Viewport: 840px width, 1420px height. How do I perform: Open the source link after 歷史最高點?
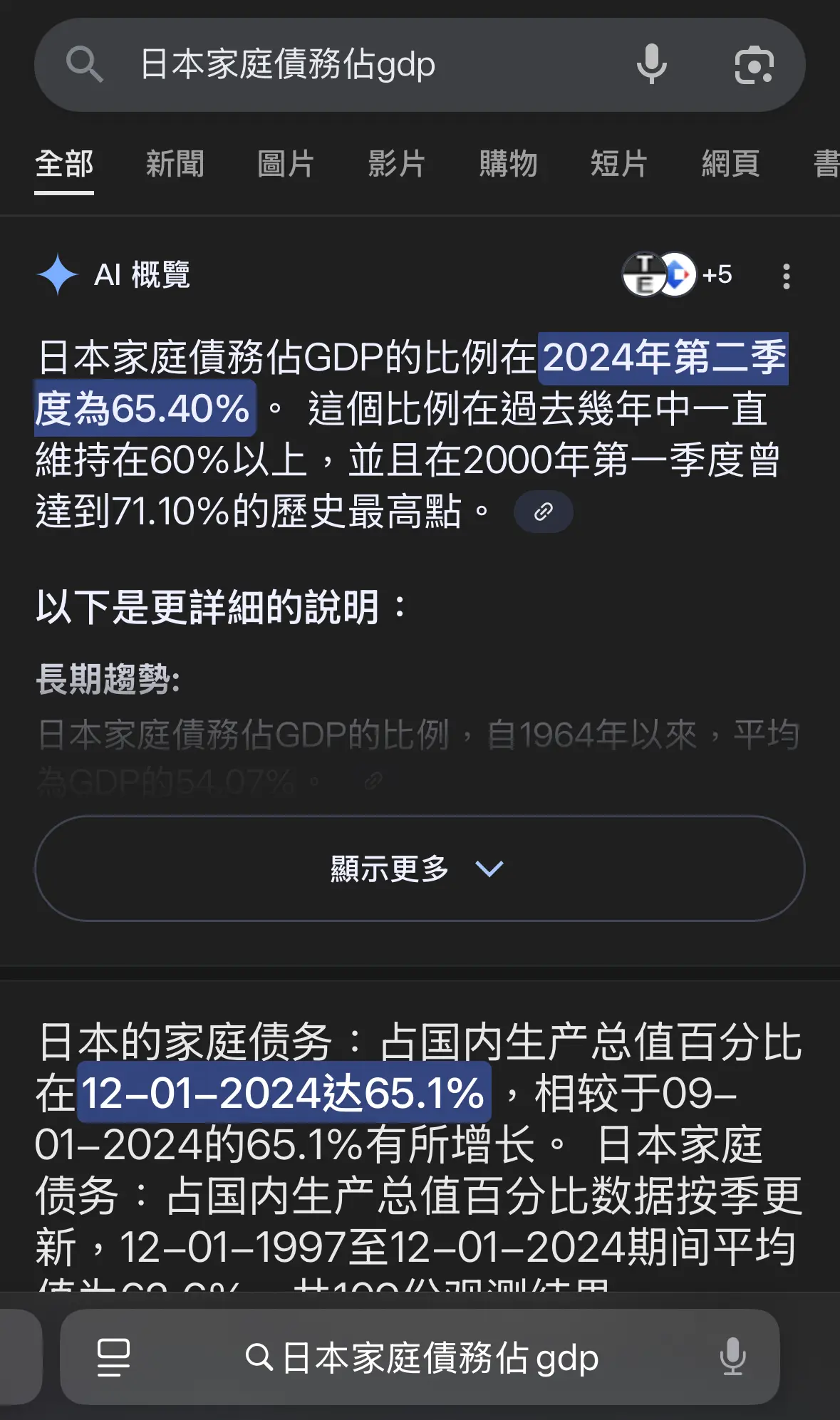[x=543, y=512]
